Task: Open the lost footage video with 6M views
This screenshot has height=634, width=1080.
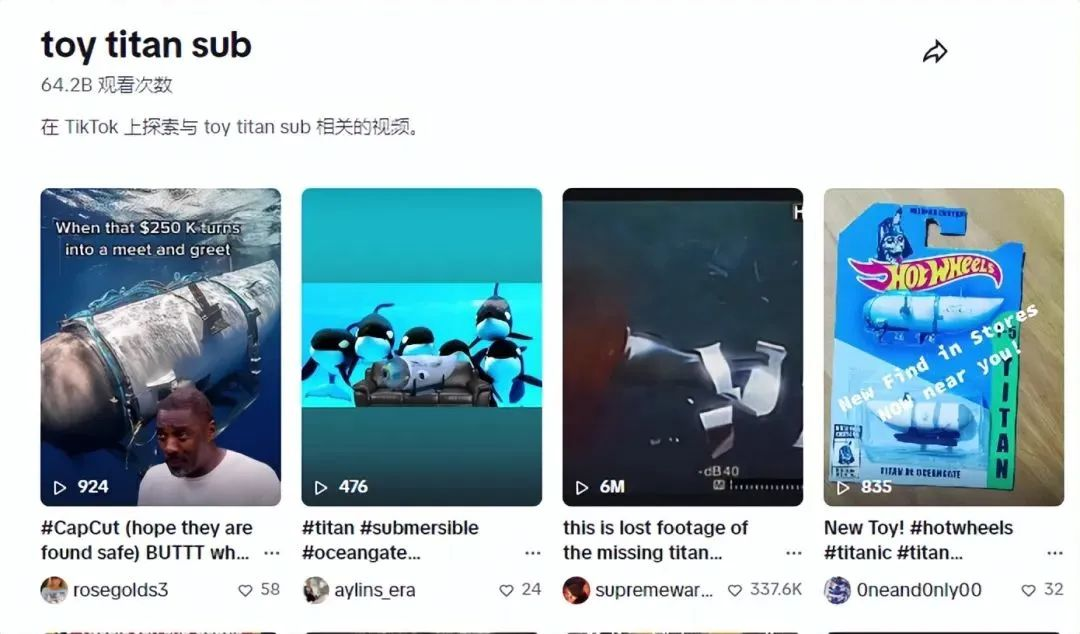Action: pyautogui.click(x=682, y=347)
